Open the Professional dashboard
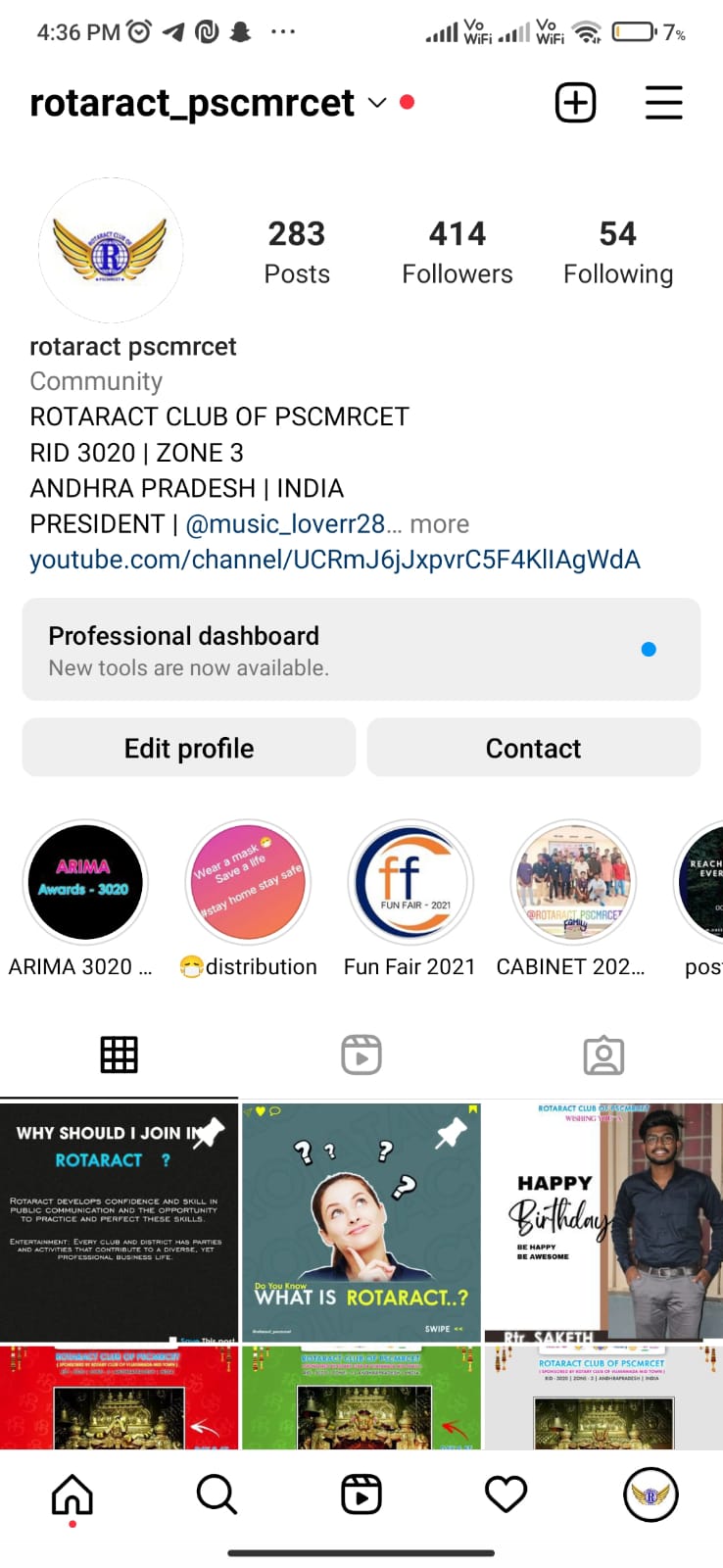 coord(361,650)
